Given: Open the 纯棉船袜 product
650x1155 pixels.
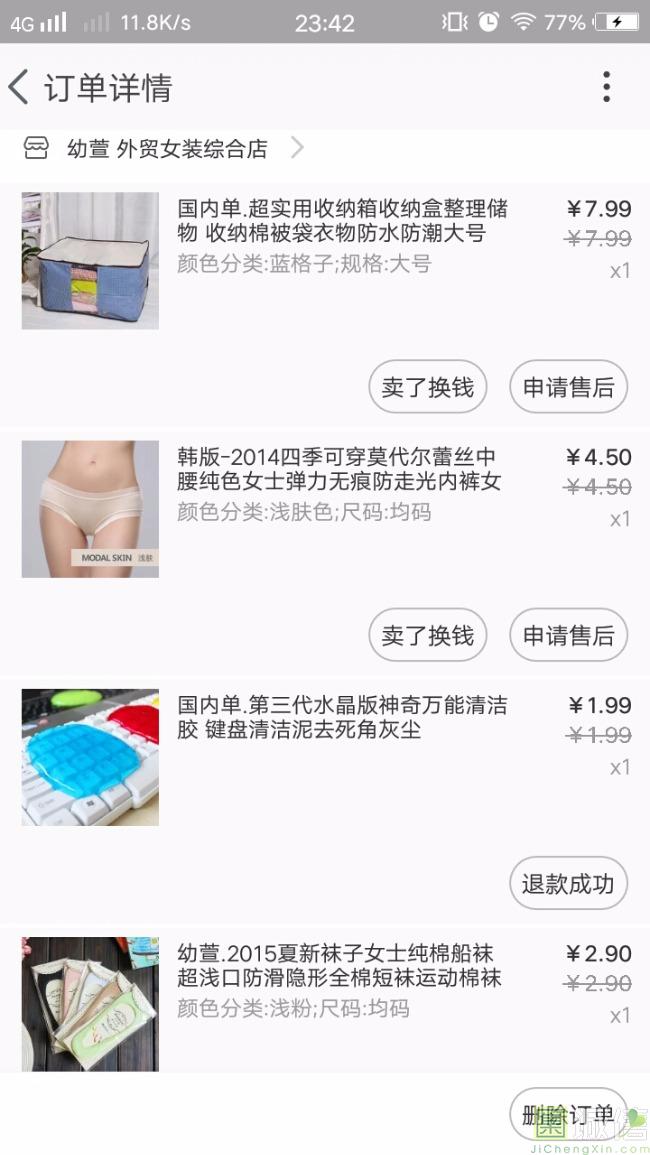Looking at the screenshot, I should coord(339,965).
